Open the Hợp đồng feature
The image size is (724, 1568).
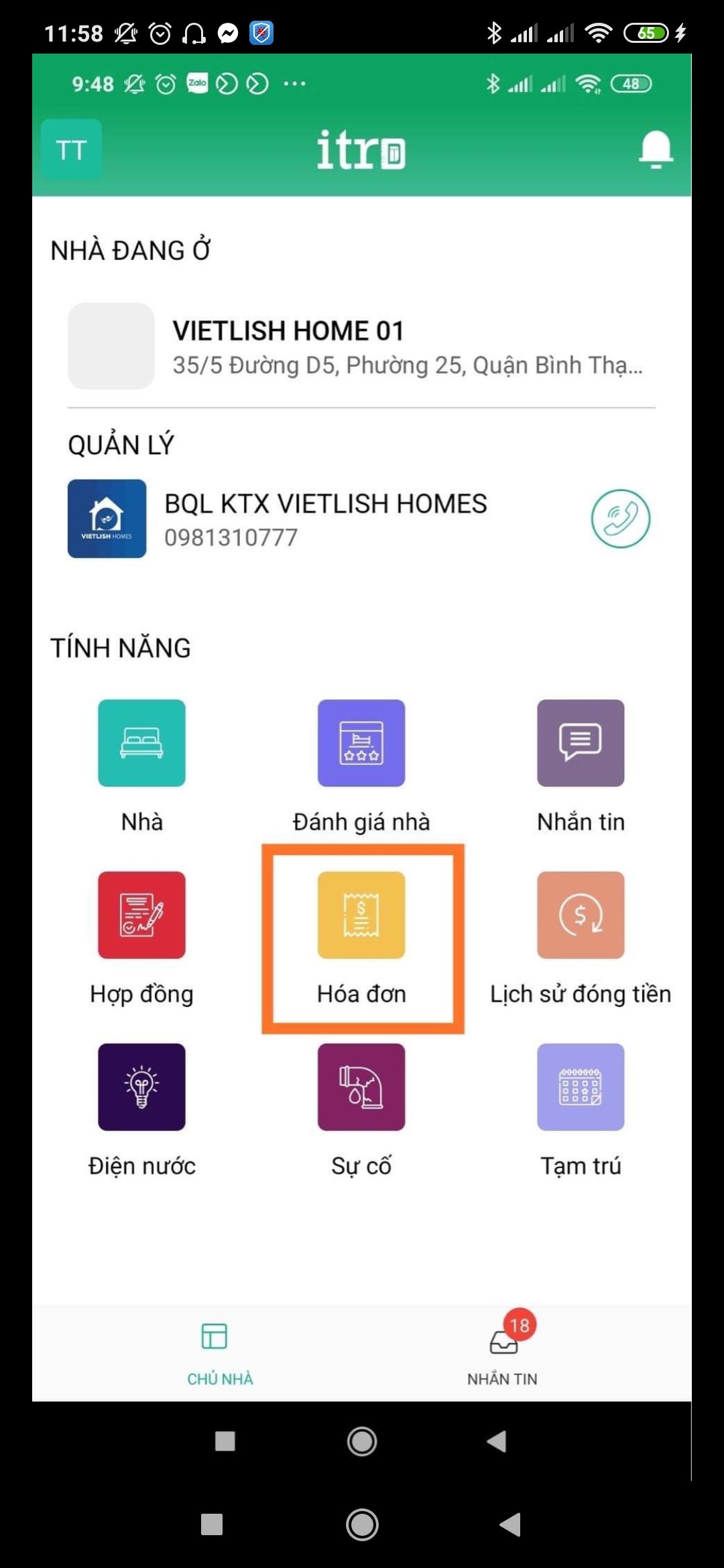pyautogui.click(x=141, y=915)
